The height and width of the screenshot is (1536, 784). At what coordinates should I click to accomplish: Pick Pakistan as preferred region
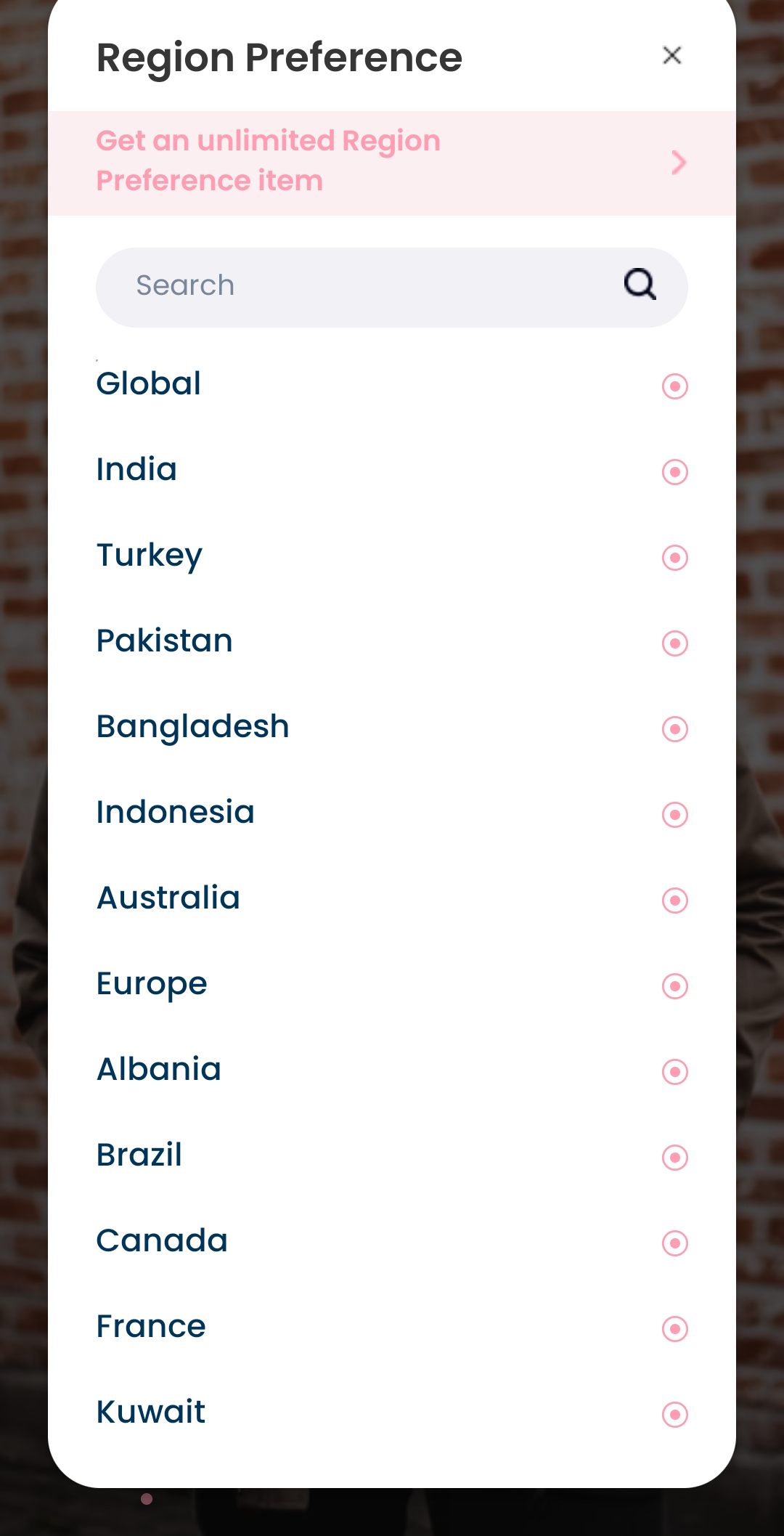(x=674, y=643)
